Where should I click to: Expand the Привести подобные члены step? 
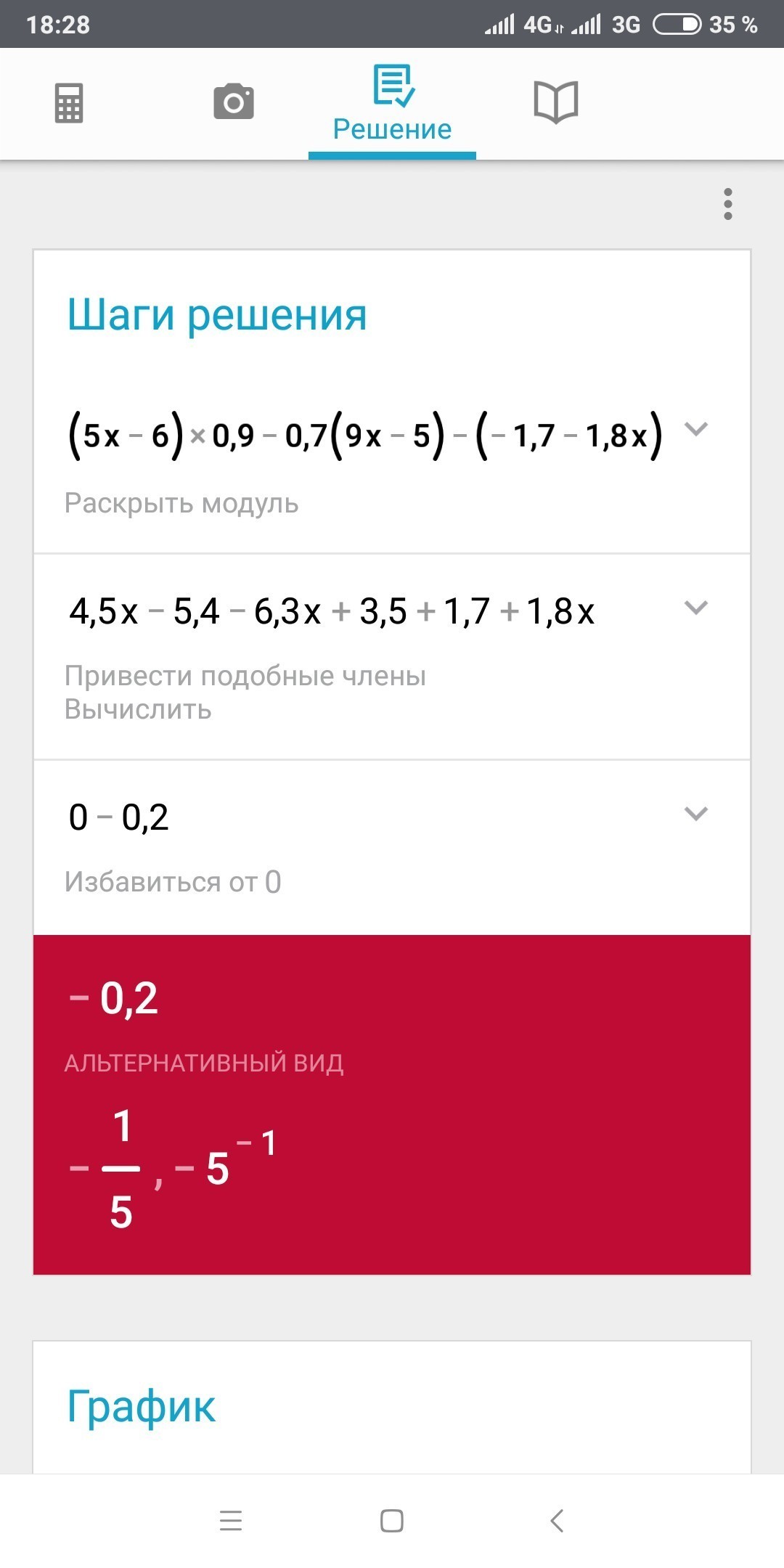[695, 608]
